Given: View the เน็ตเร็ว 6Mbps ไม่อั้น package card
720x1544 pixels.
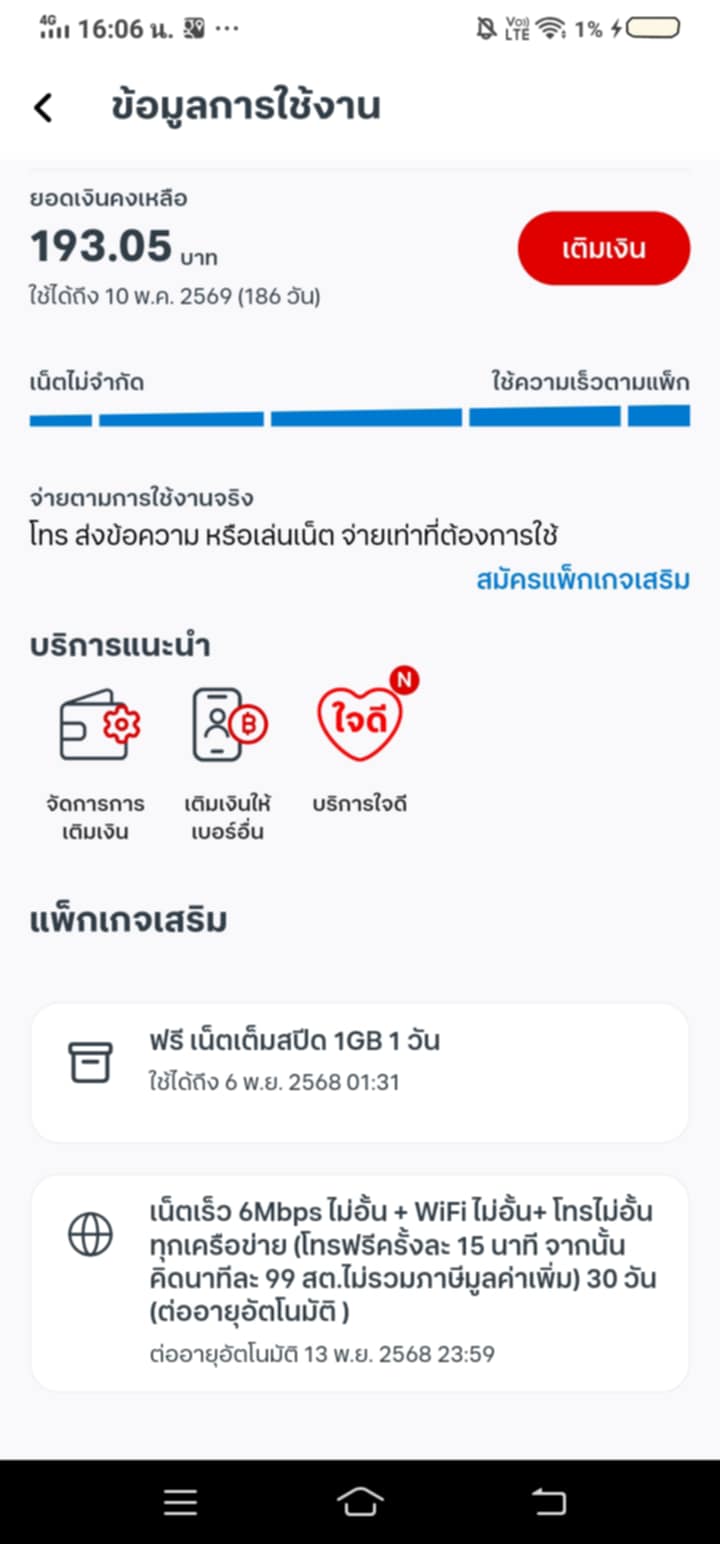Looking at the screenshot, I should (360, 1283).
